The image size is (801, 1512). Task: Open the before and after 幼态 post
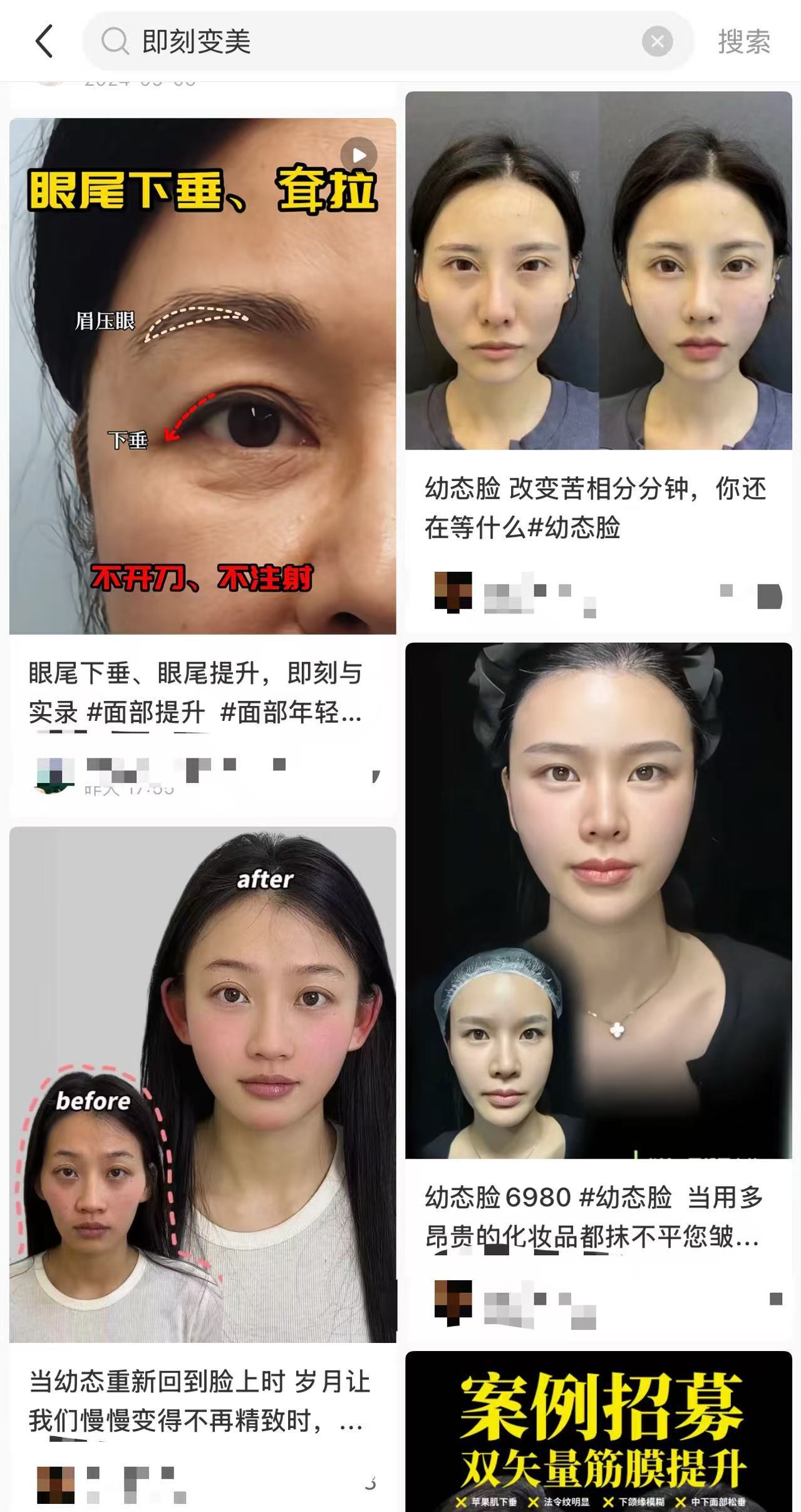coord(202,1084)
